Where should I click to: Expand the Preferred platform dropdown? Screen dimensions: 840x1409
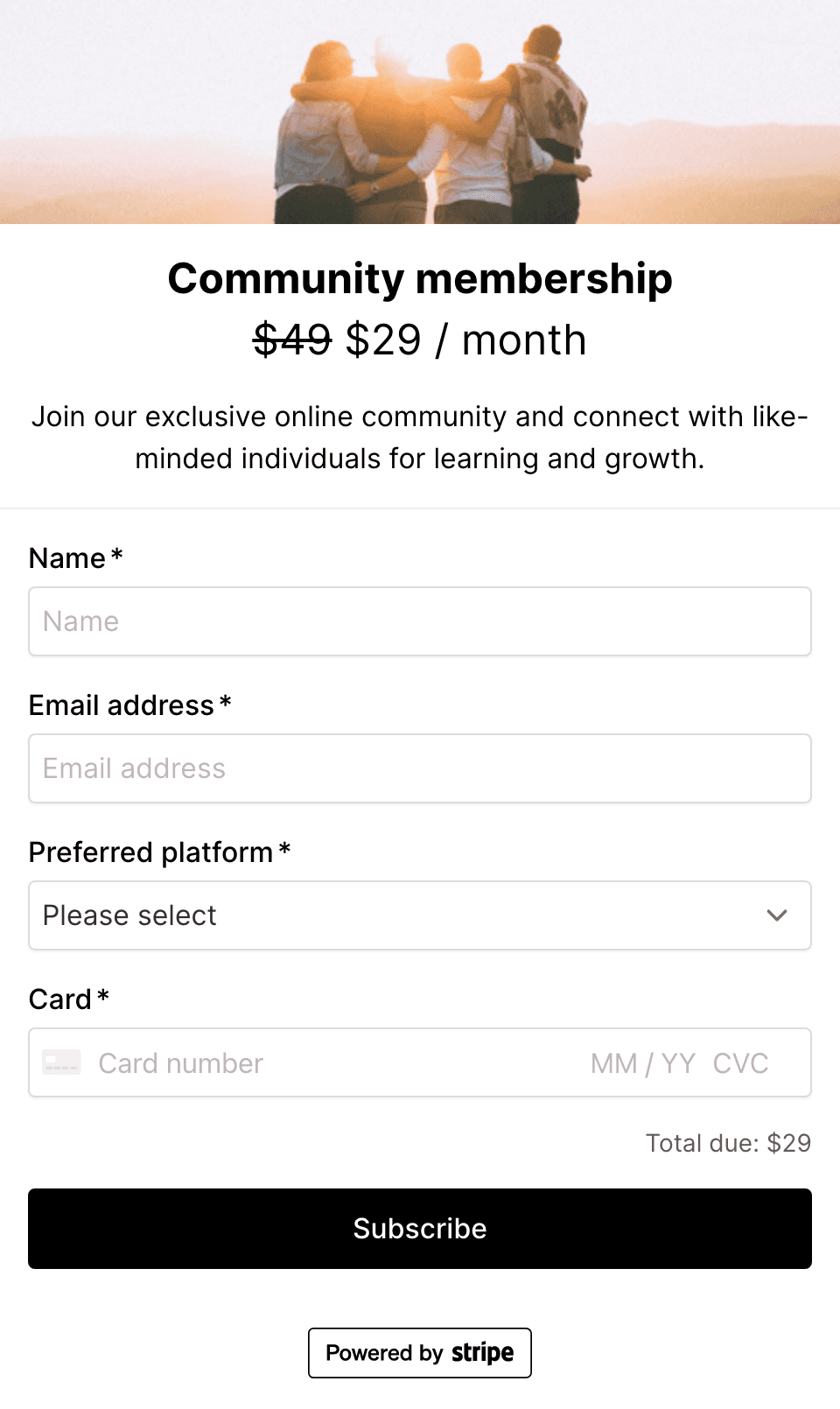[x=420, y=915]
